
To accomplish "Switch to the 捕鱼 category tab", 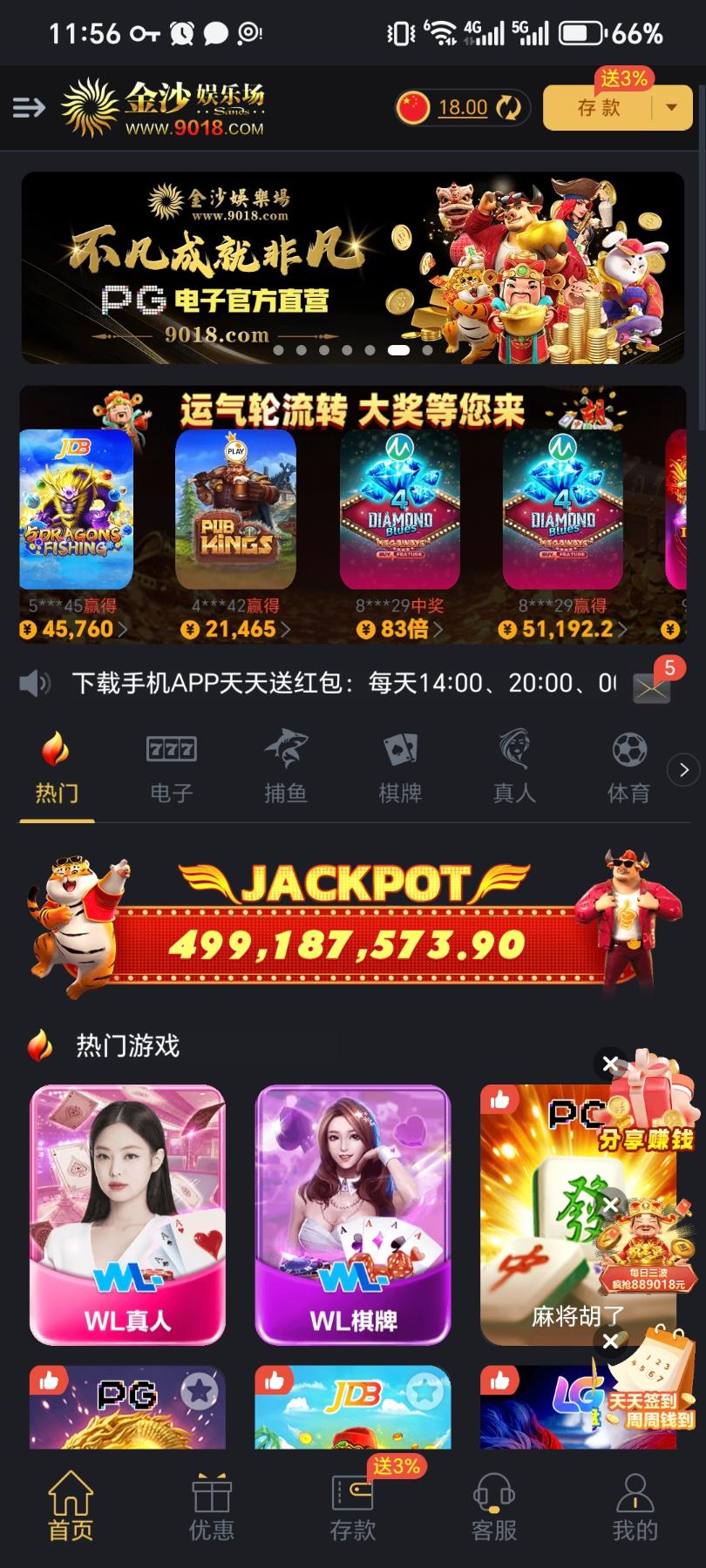I will pos(285,767).
